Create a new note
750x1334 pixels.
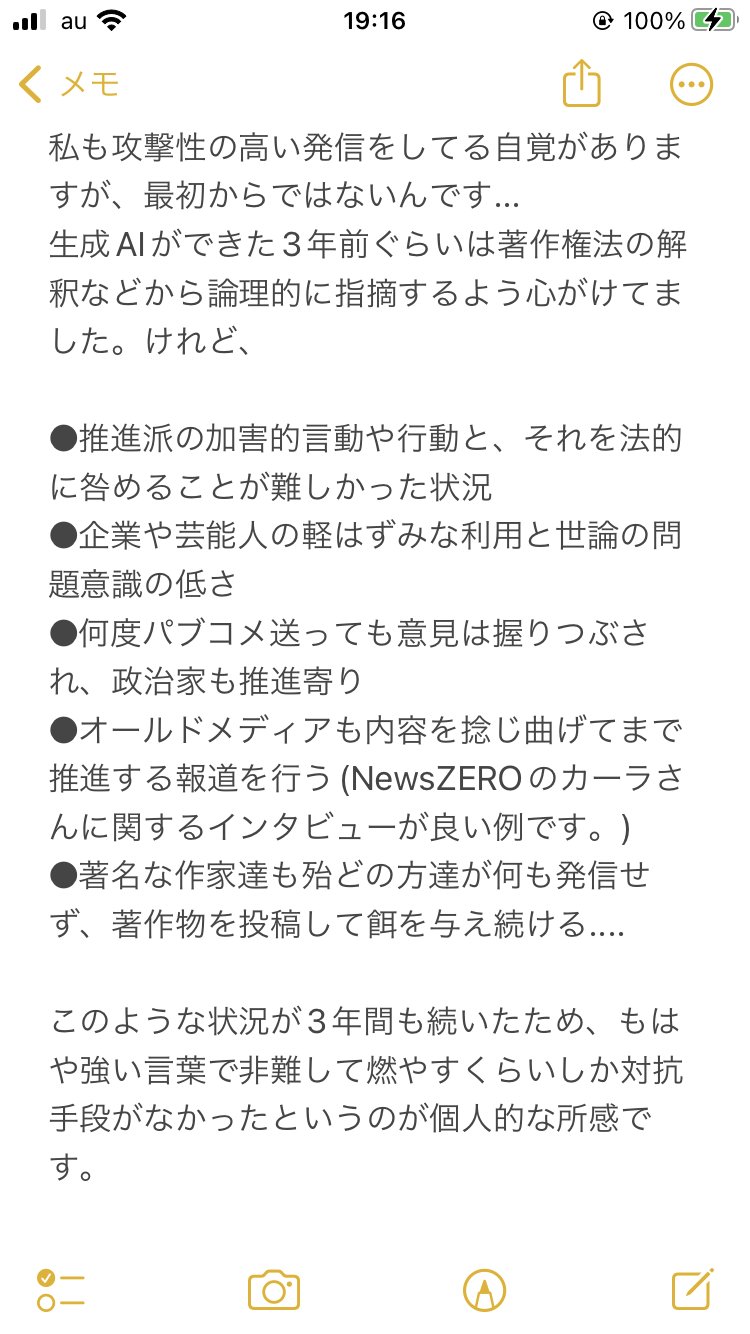coord(692,1289)
